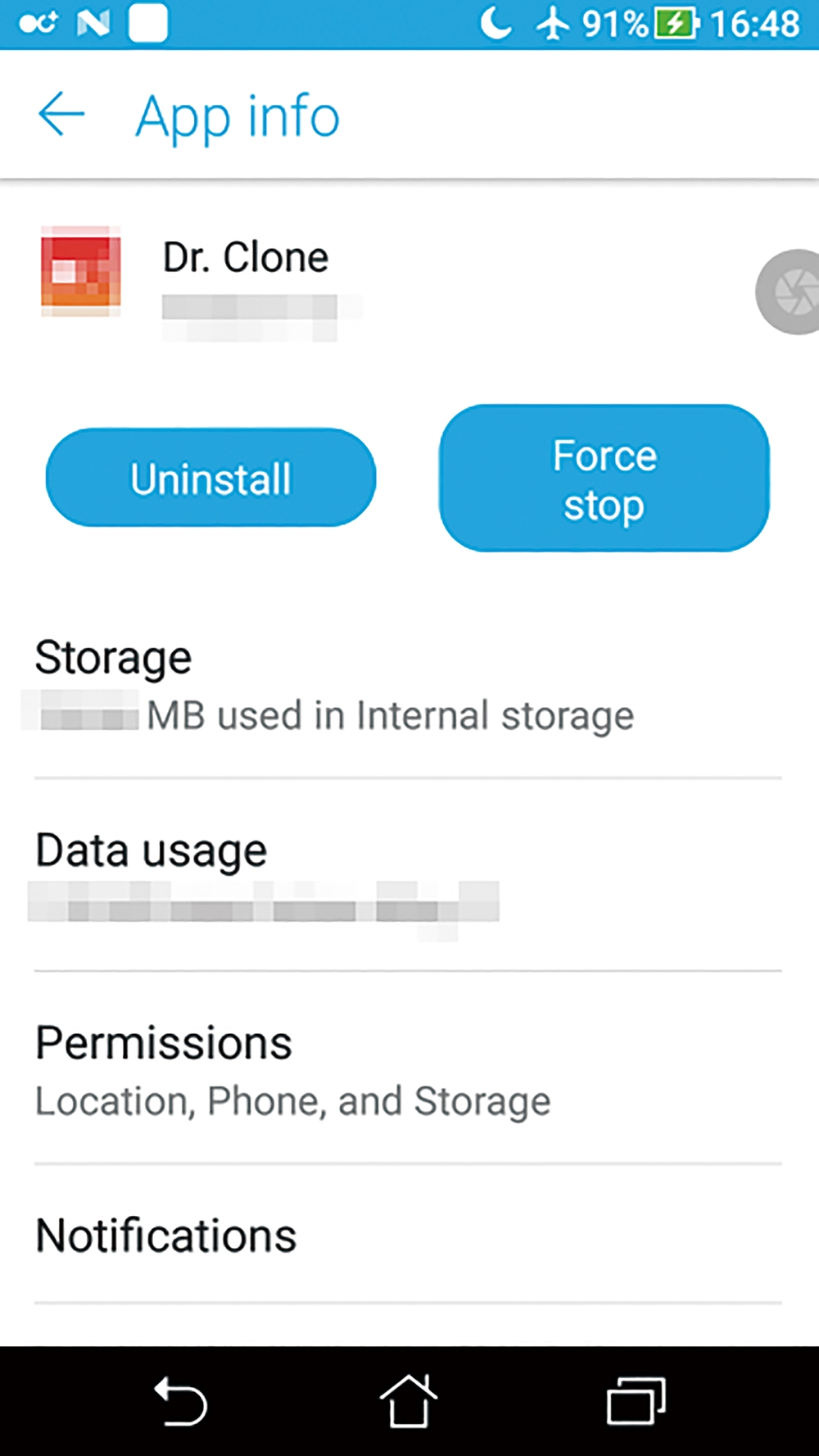Viewport: 819px width, 1456px height.
Task: View the app's Permissions
Action: coord(408,1068)
